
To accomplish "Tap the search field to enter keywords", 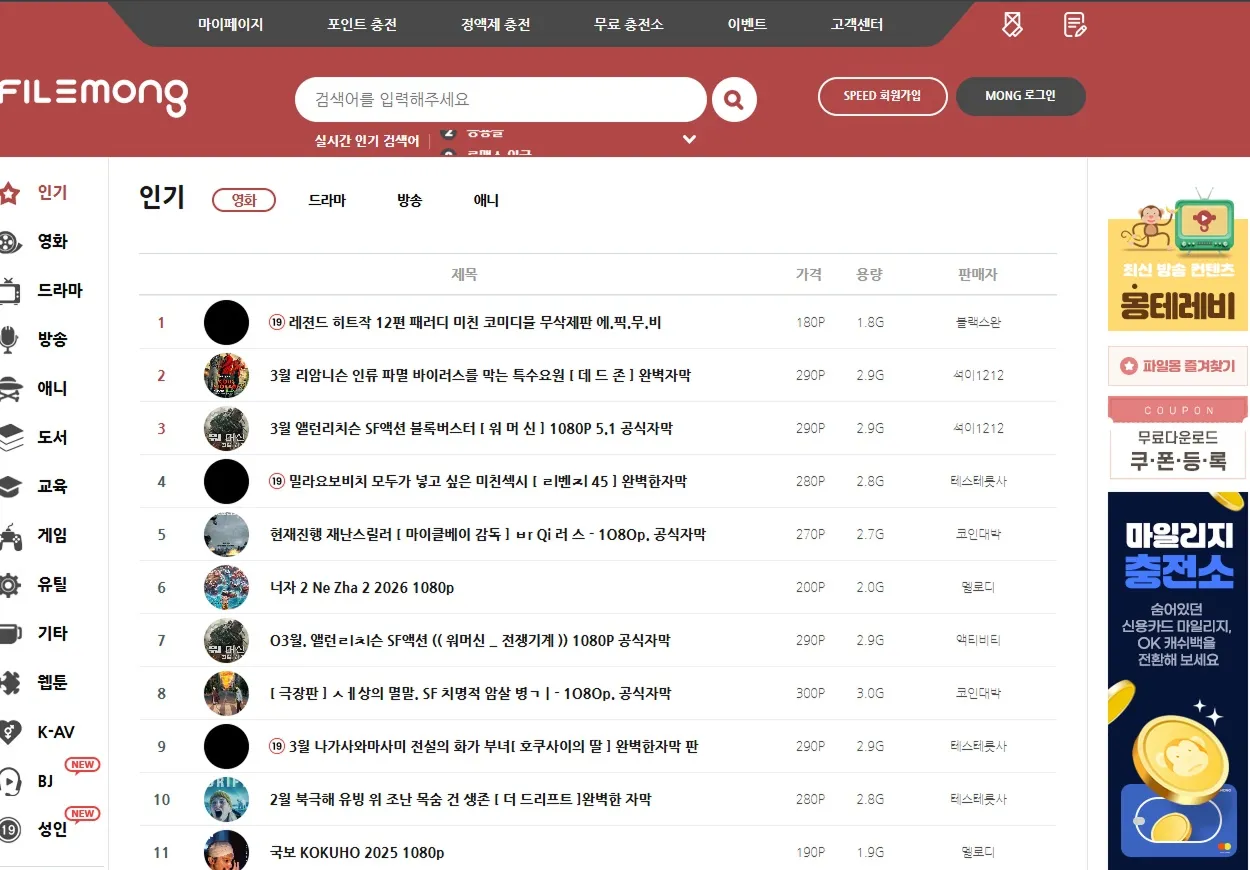I will 500,100.
